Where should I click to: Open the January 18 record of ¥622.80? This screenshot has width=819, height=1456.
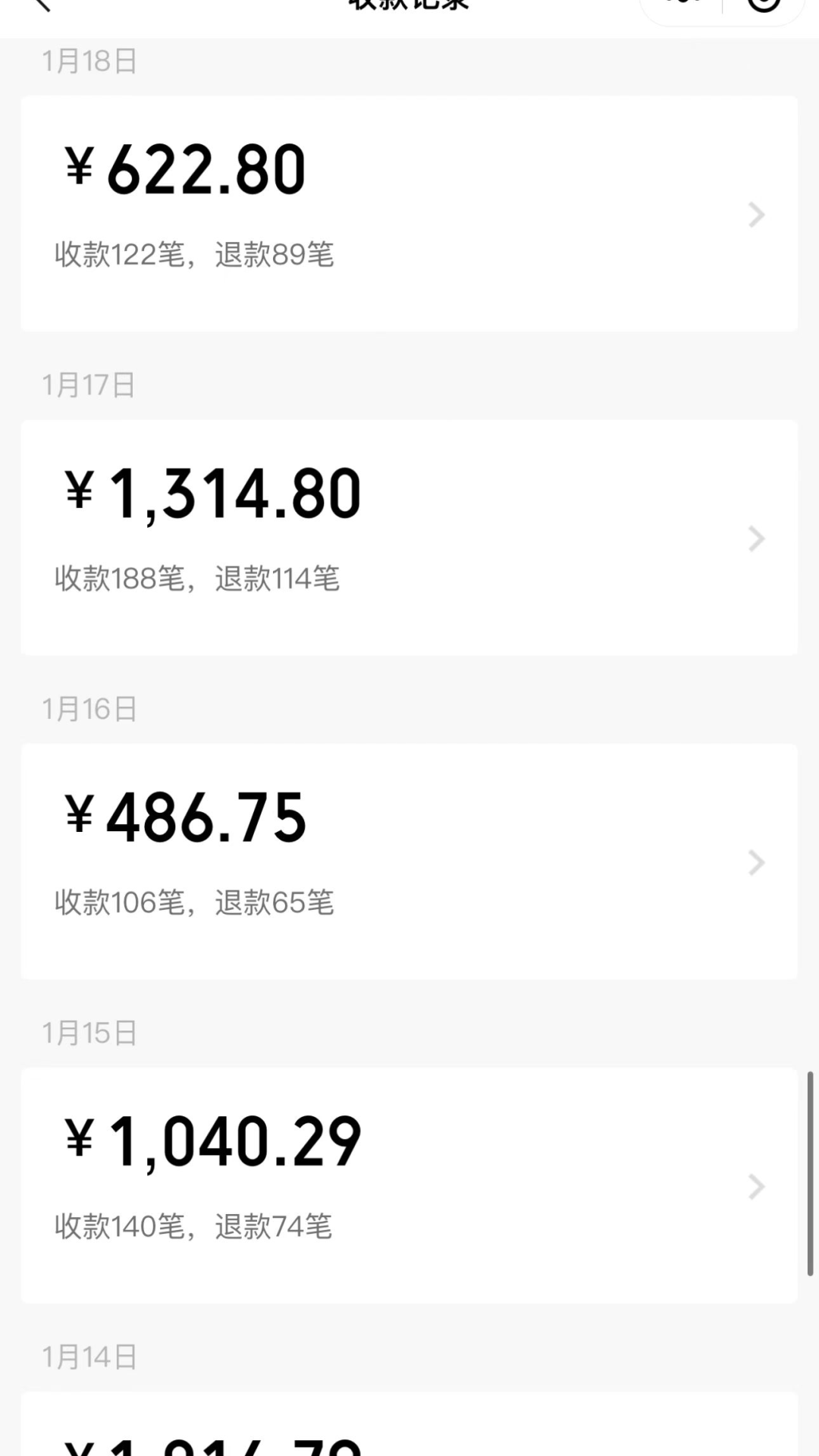pyautogui.click(x=409, y=213)
